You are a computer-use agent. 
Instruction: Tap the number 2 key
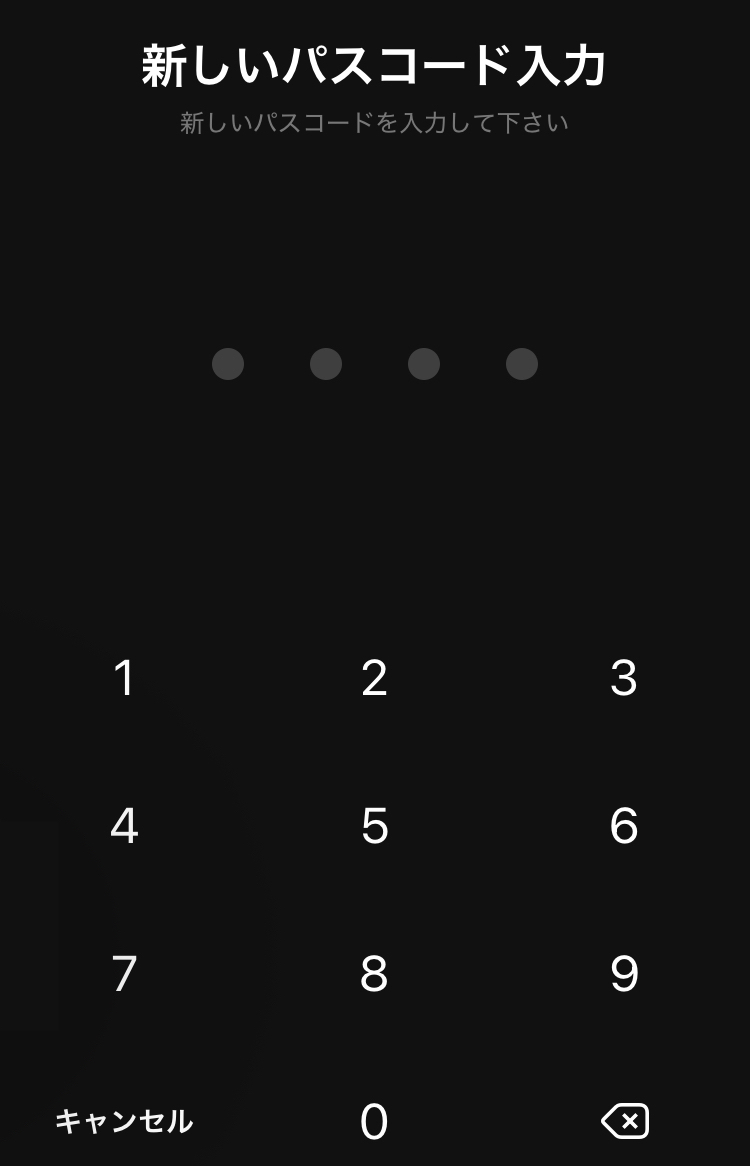(374, 678)
